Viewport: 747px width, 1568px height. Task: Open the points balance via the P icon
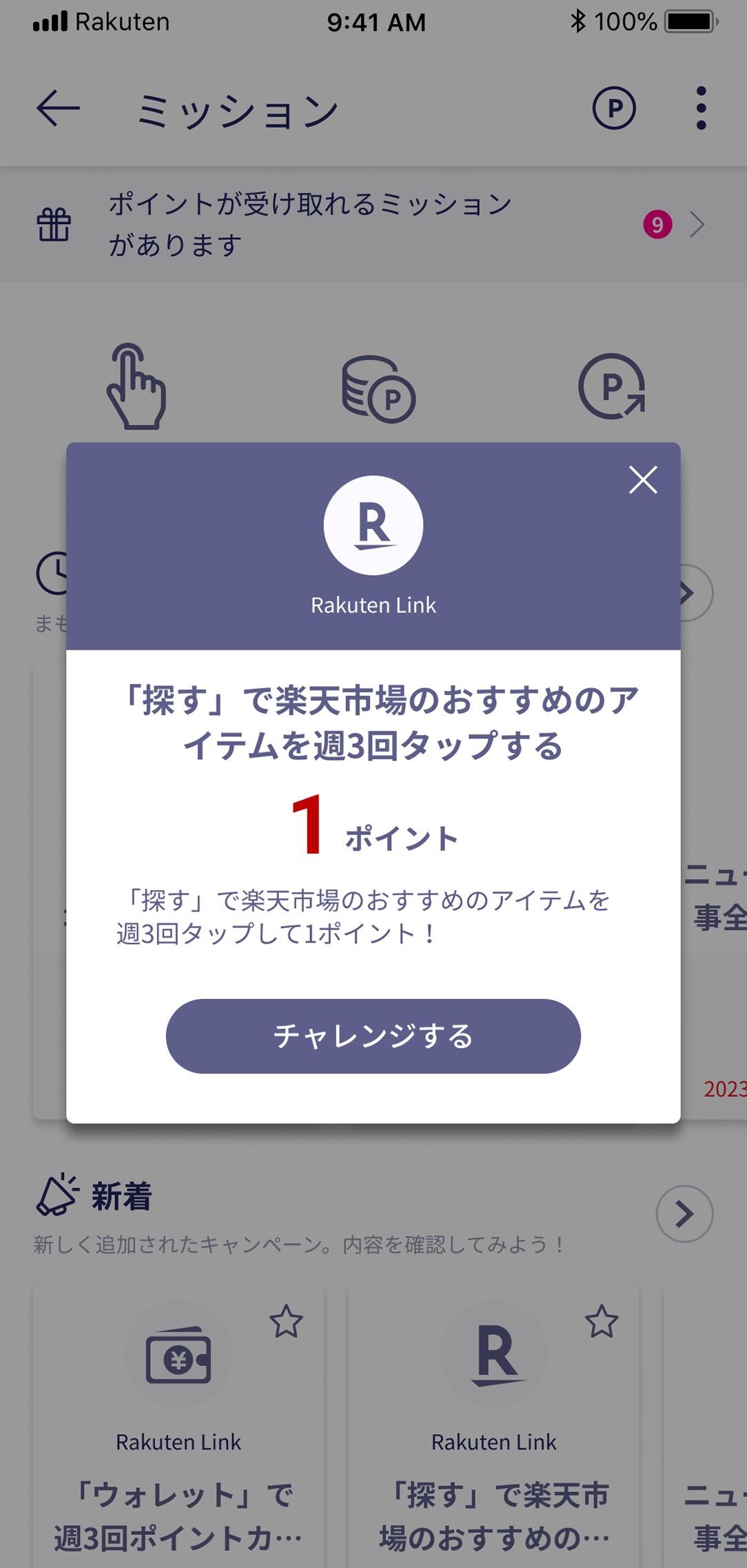[613, 109]
